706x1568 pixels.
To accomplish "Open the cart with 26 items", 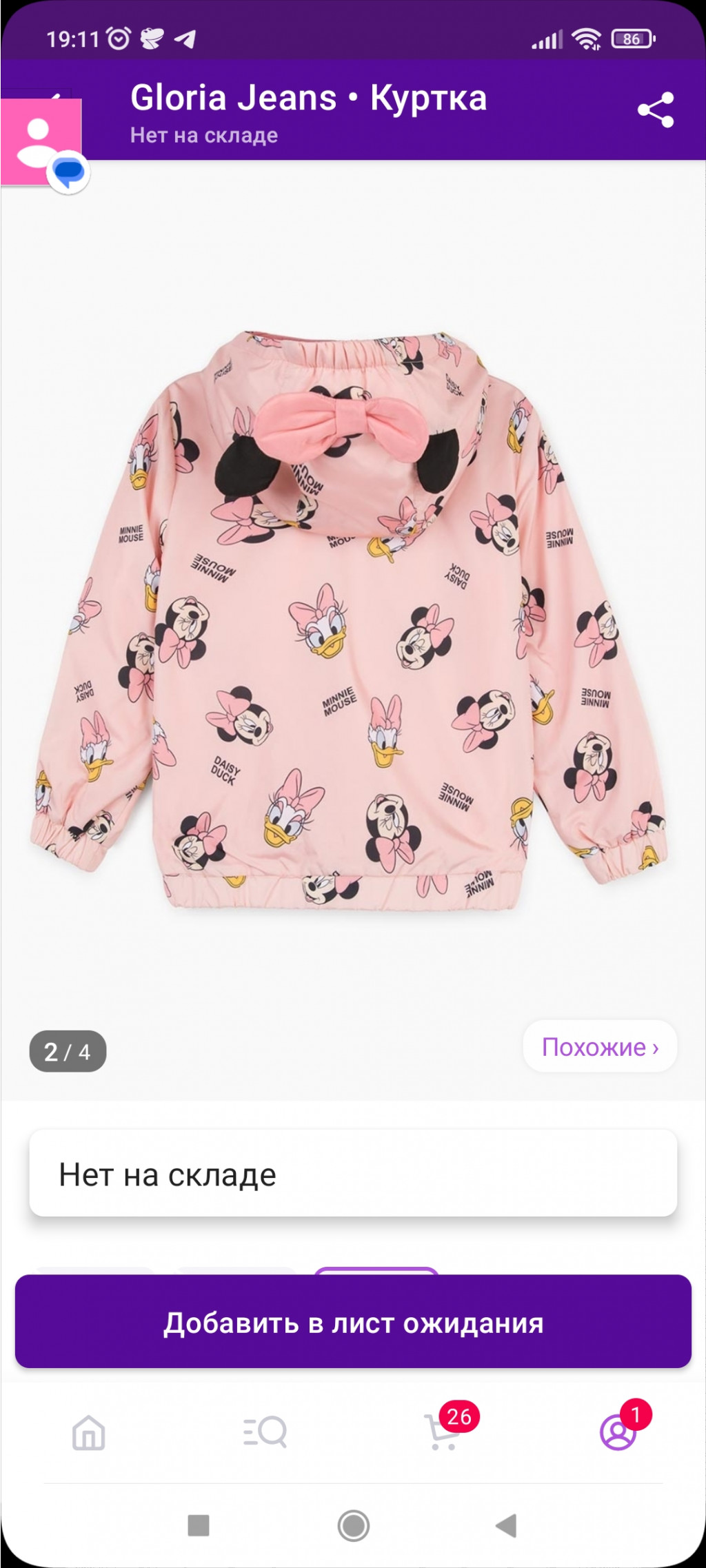I will [441, 1432].
